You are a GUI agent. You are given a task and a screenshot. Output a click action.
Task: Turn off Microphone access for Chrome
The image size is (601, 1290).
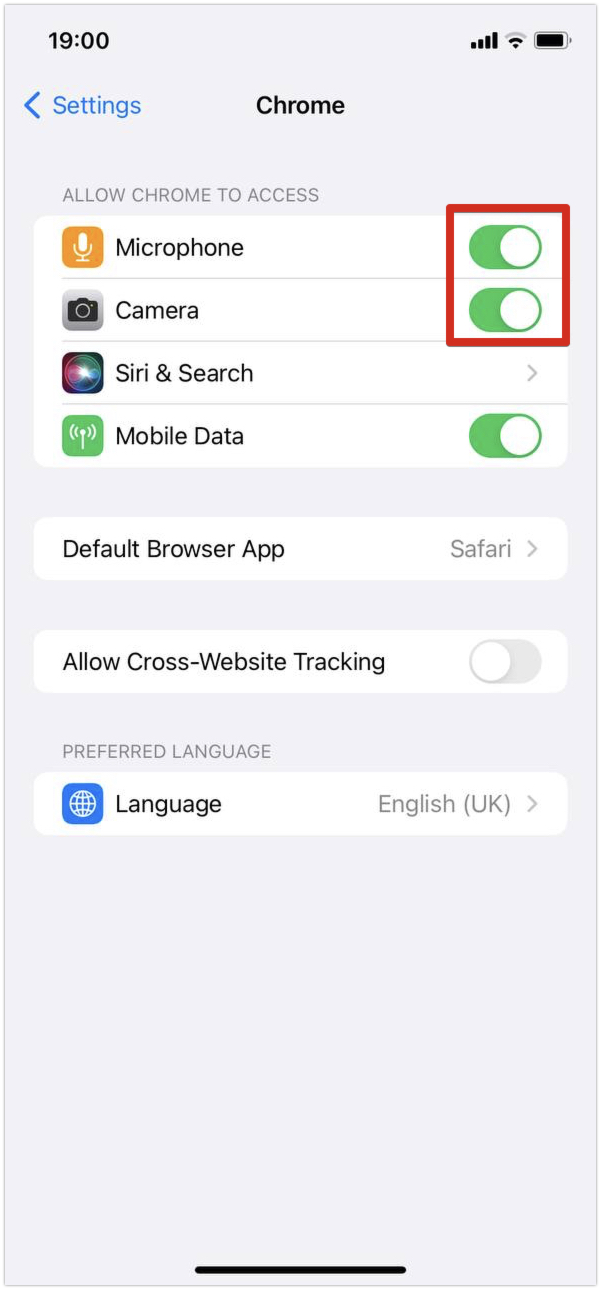coord(505,248)
